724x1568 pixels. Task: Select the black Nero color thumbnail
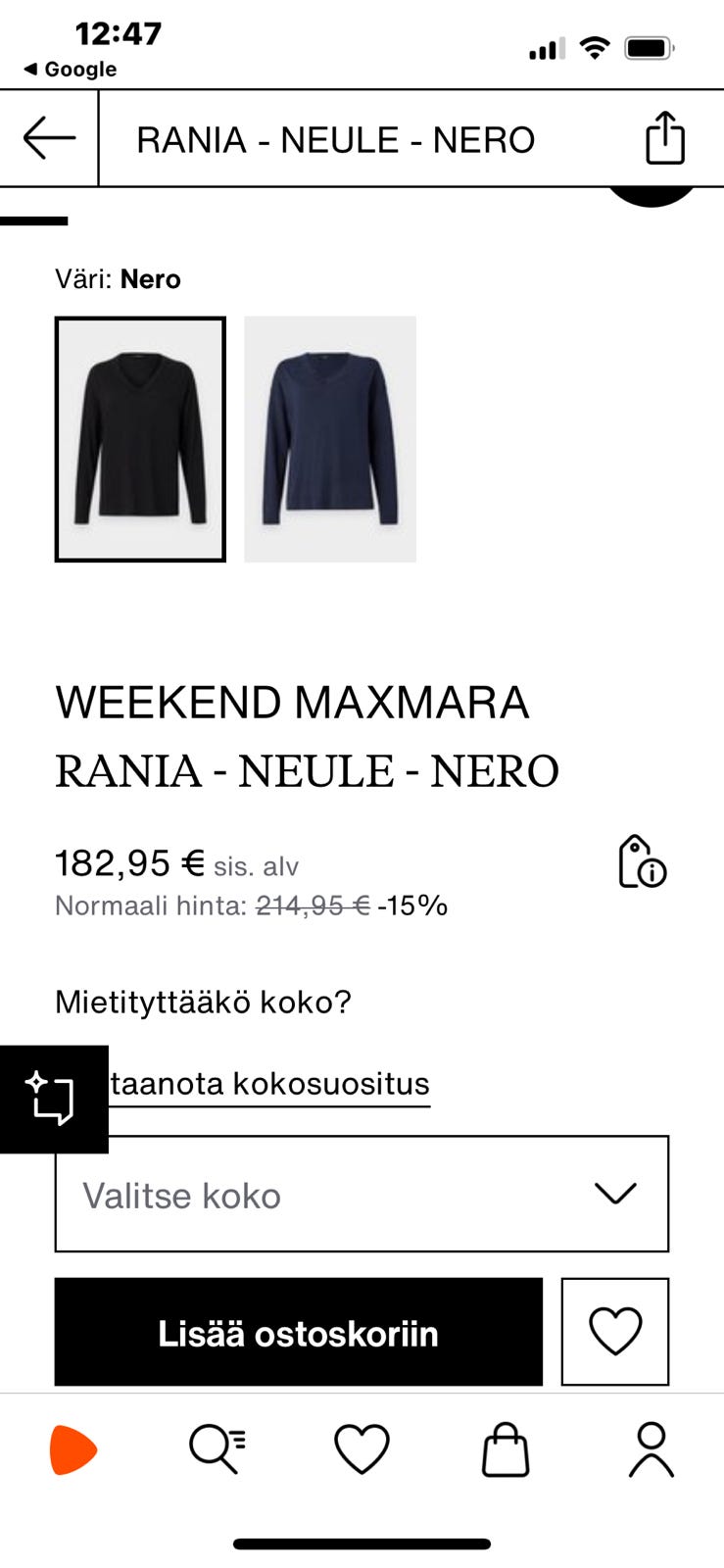(x=140, y=439)
